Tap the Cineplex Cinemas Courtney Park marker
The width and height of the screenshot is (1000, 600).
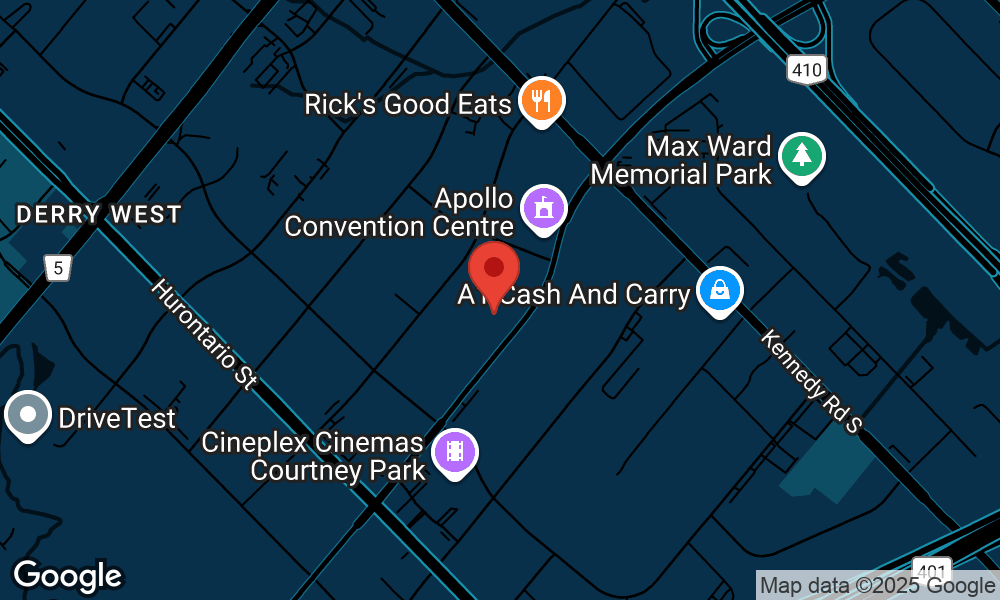[x=455, y=452]
